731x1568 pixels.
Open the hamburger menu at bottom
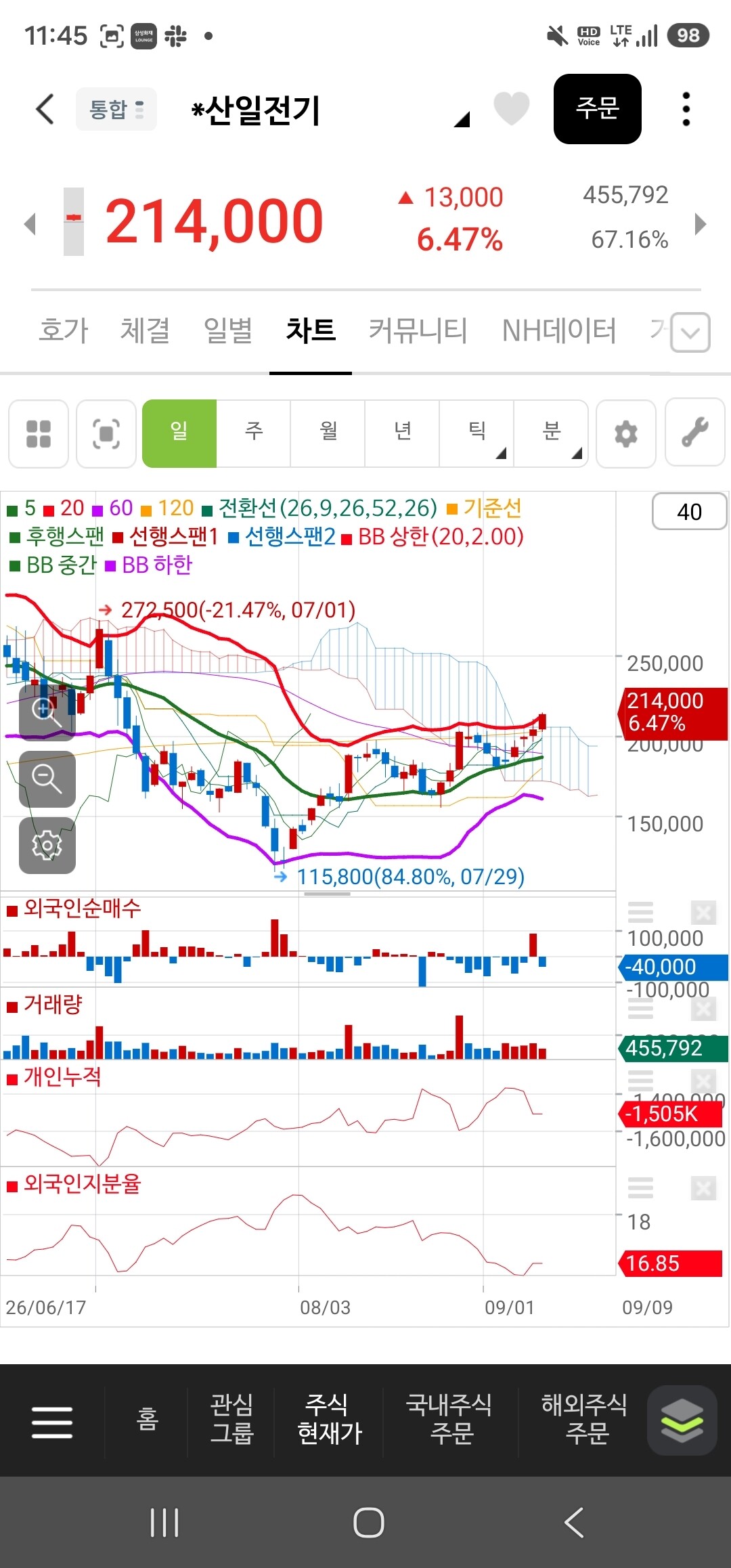pos(52,1422)
